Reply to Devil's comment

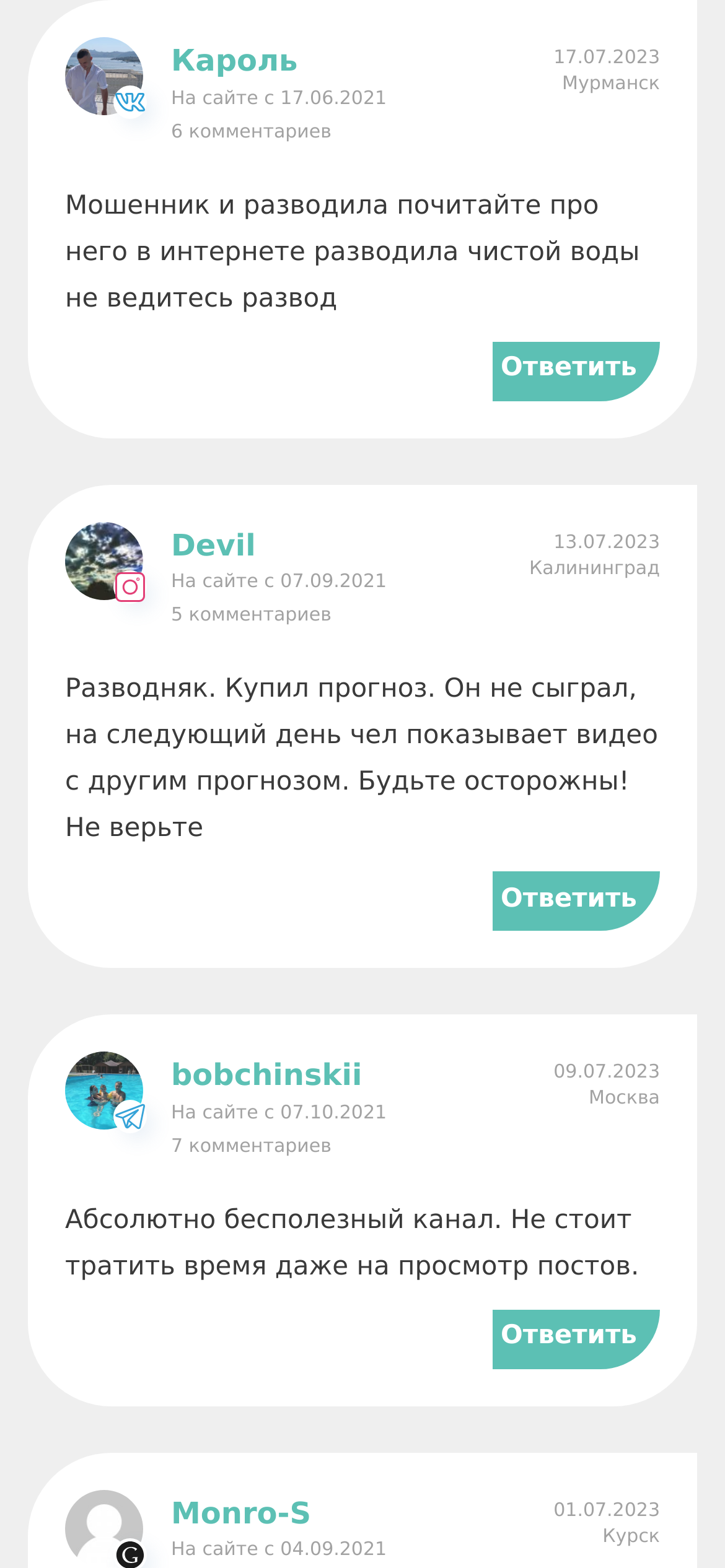[x=576, y=900]
